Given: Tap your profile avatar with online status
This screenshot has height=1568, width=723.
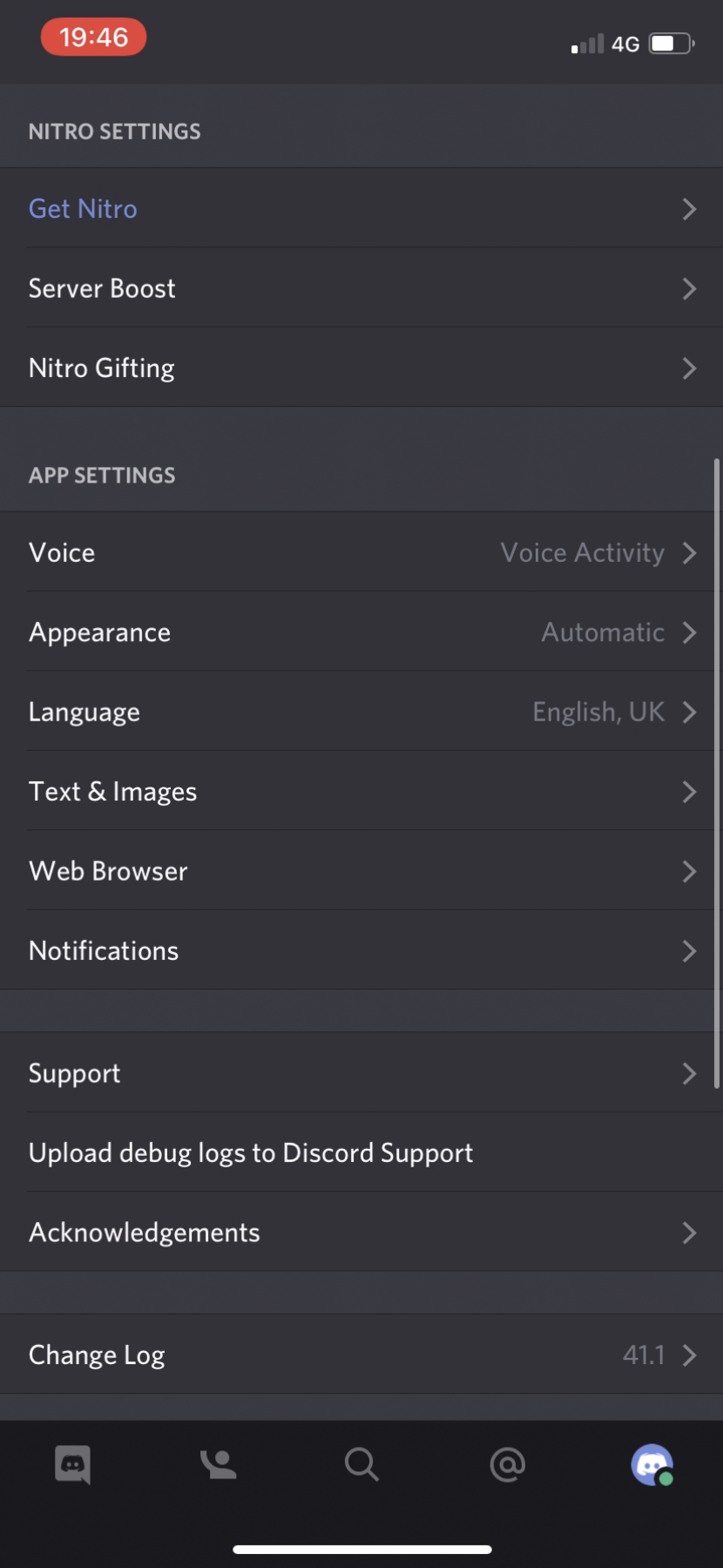Looking at the screenshot, I should 651,1464.
